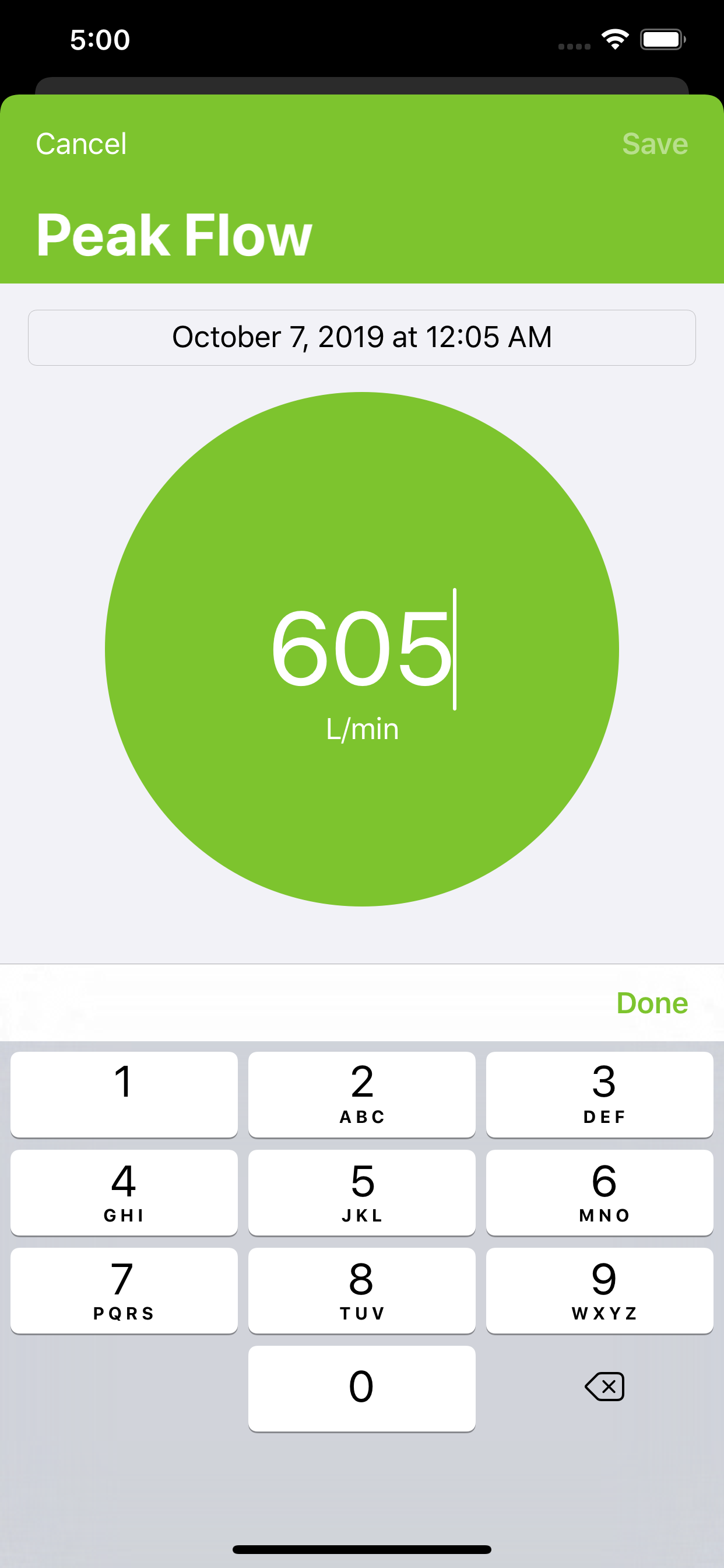Enter digit 7 on the keypad

pyautogui.click(x=124, y=1290)
